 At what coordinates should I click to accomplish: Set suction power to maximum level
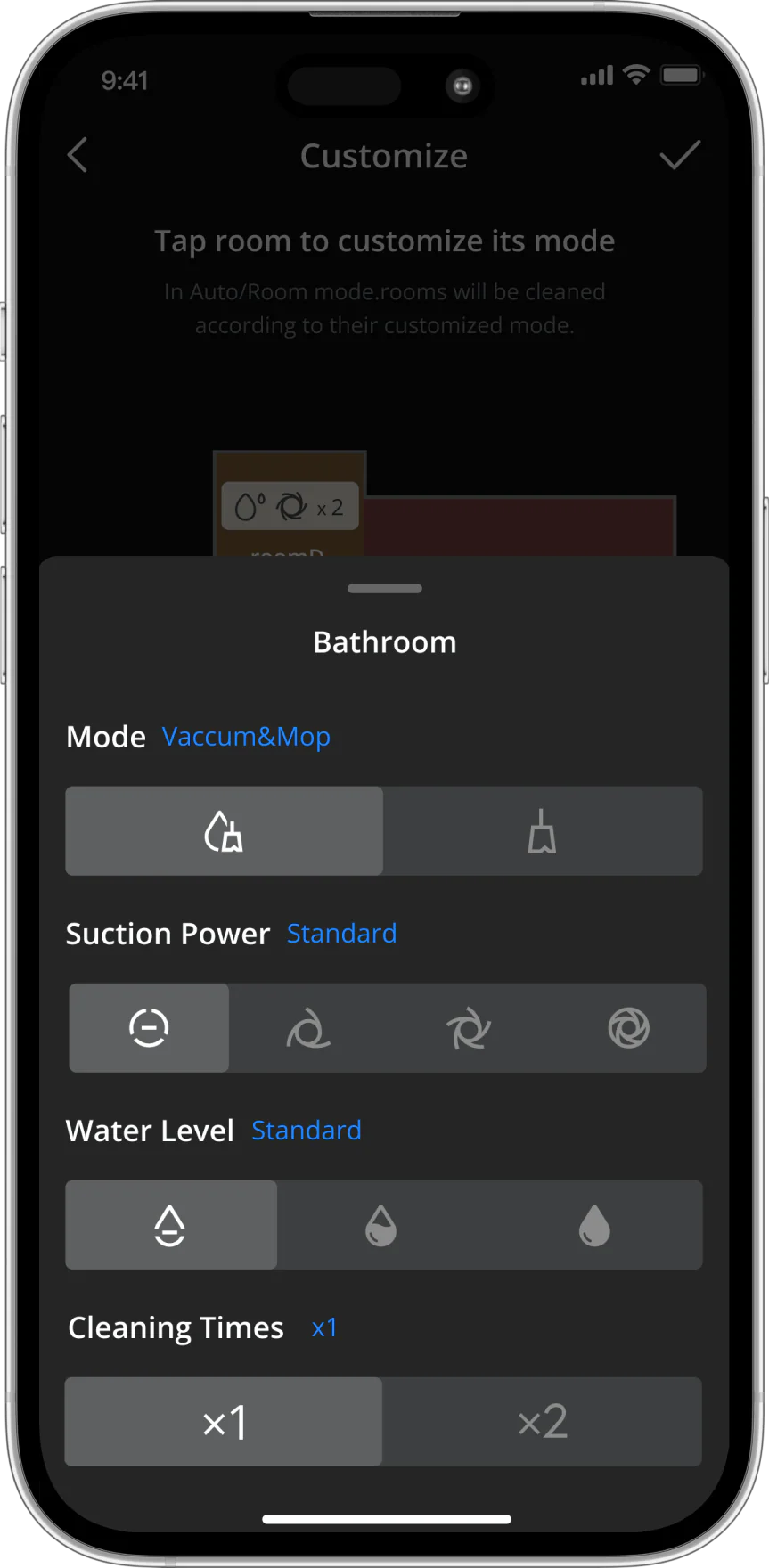coord(628,1027)
